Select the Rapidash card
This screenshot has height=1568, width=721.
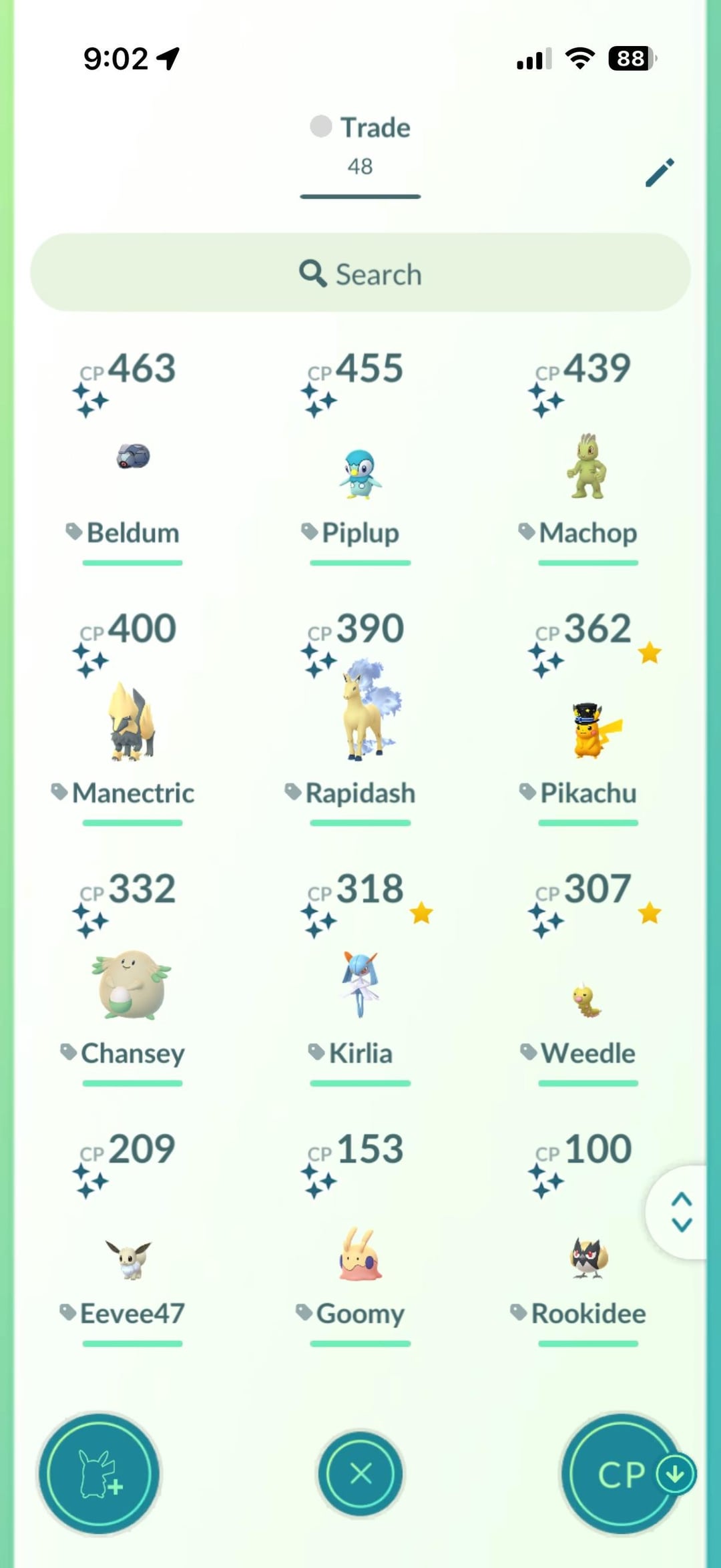(x=360, y=715)
